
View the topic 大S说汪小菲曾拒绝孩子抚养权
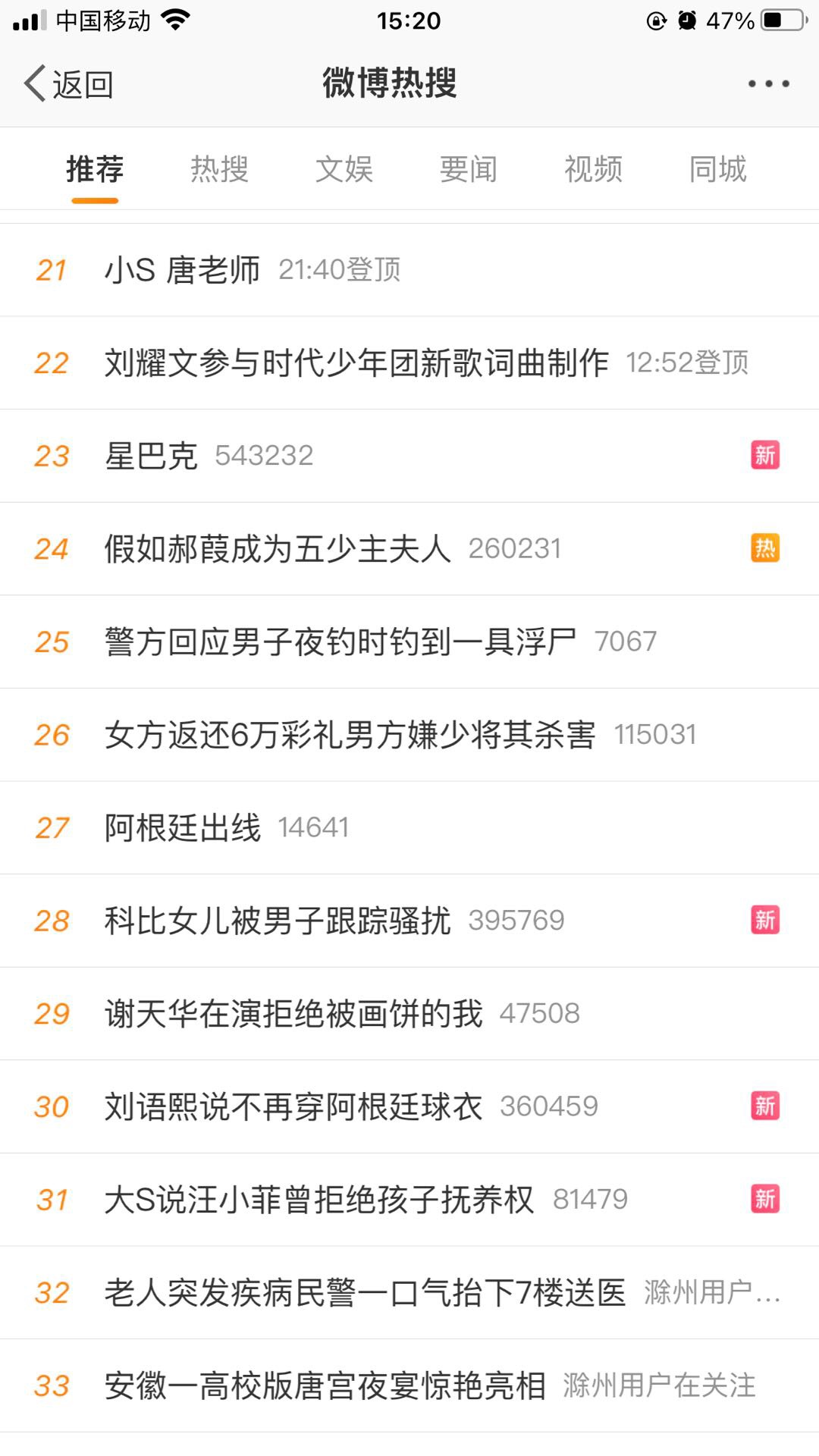(318, 1200)
